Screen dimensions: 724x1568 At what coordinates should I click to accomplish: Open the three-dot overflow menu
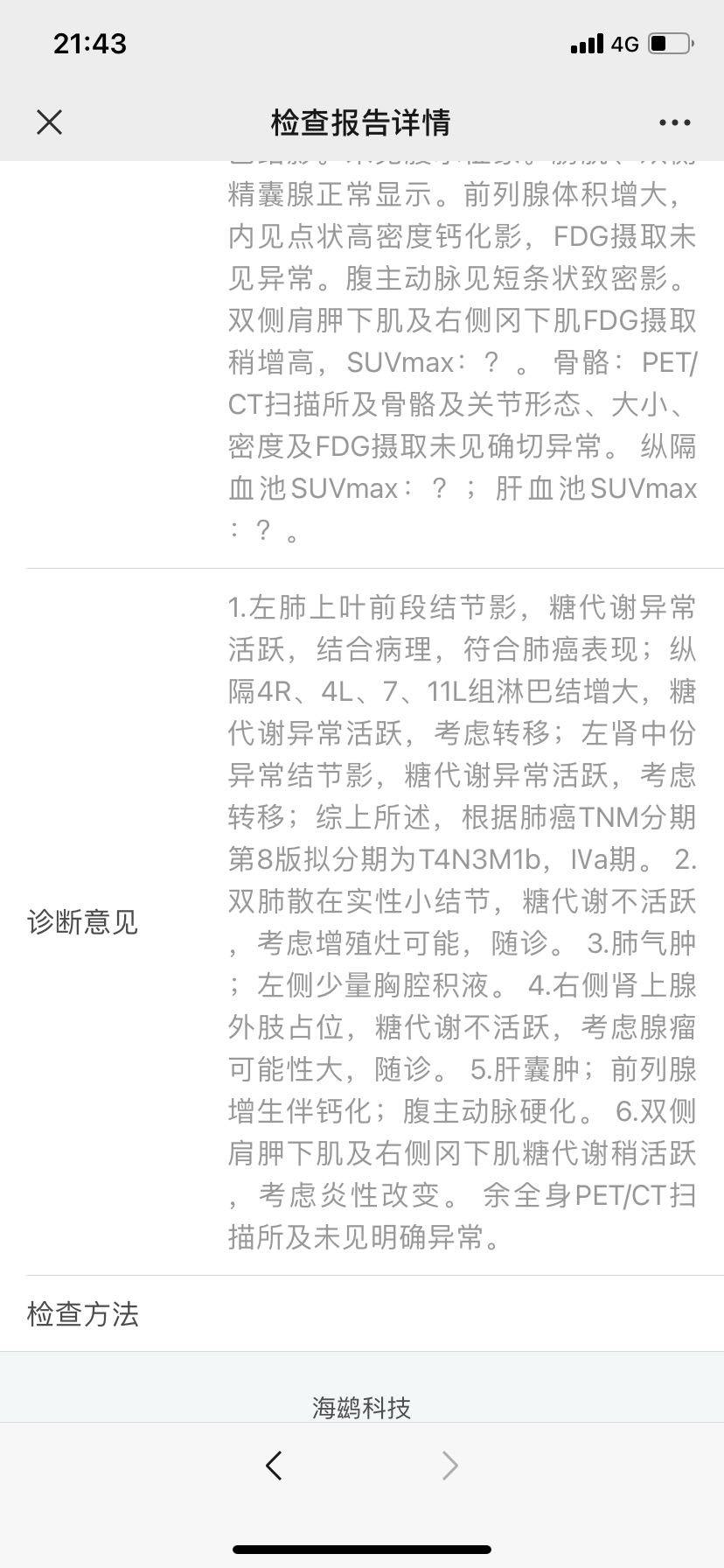(x=674, y=122)
